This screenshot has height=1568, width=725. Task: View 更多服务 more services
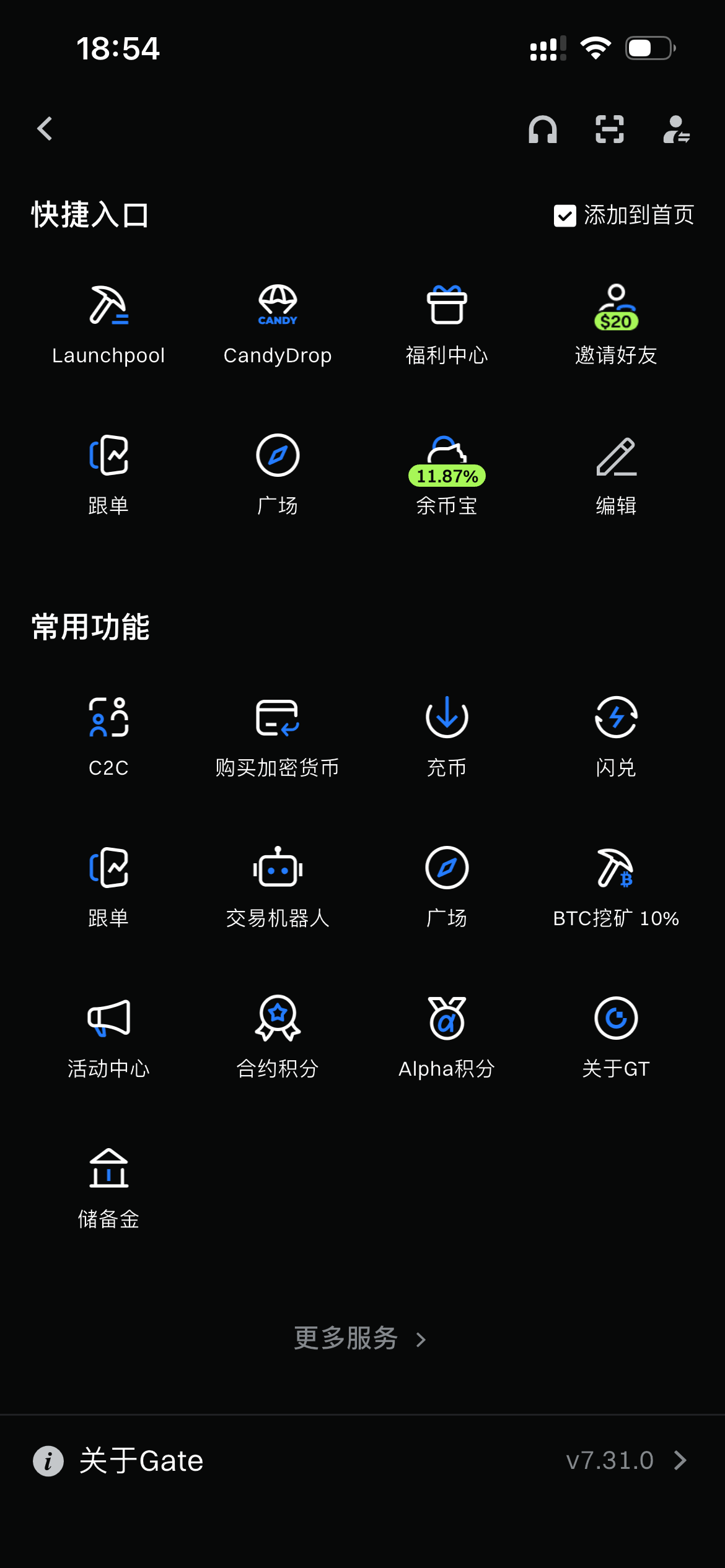click(x=359, y=1339)
